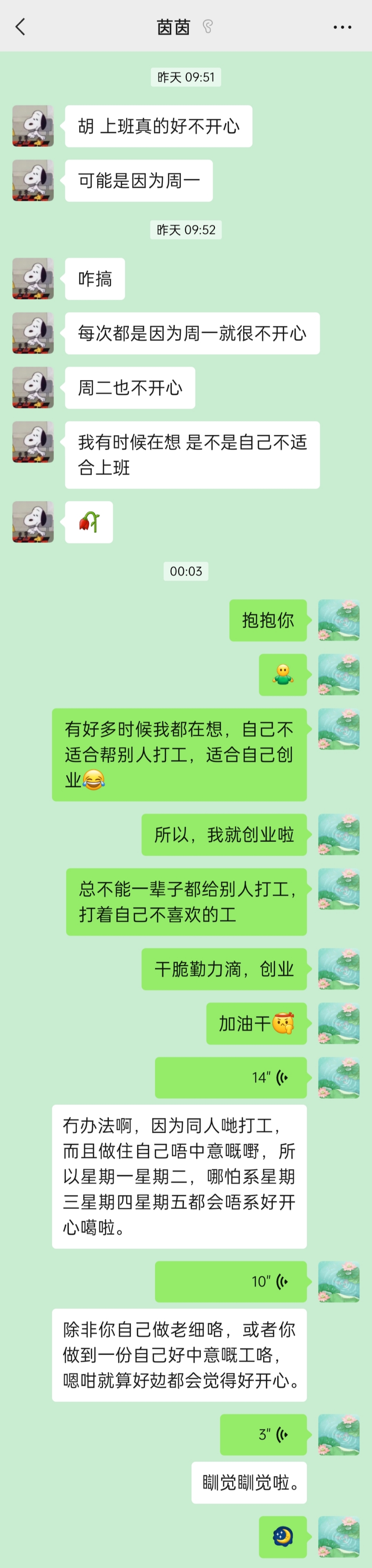The height and width of the screenshot is (1568, 372).
Task: Open Snoopy avatar beside '咋搞' message
Action: click(x=33, y=279)
